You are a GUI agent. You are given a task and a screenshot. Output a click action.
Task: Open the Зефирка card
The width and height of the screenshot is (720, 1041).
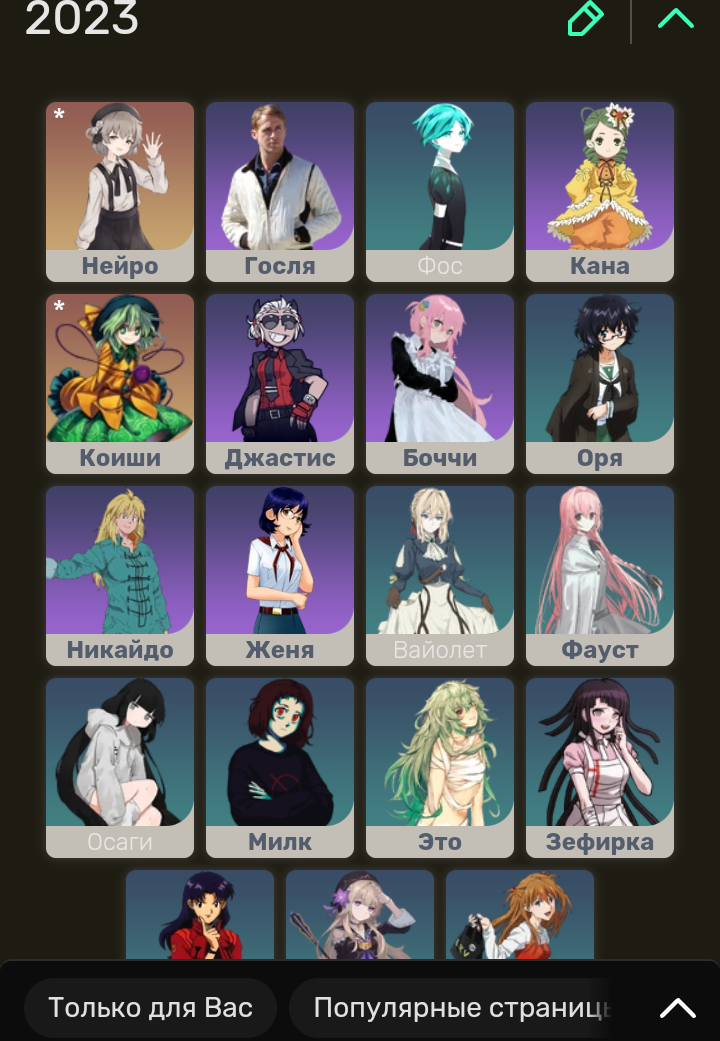coord(600,767)
